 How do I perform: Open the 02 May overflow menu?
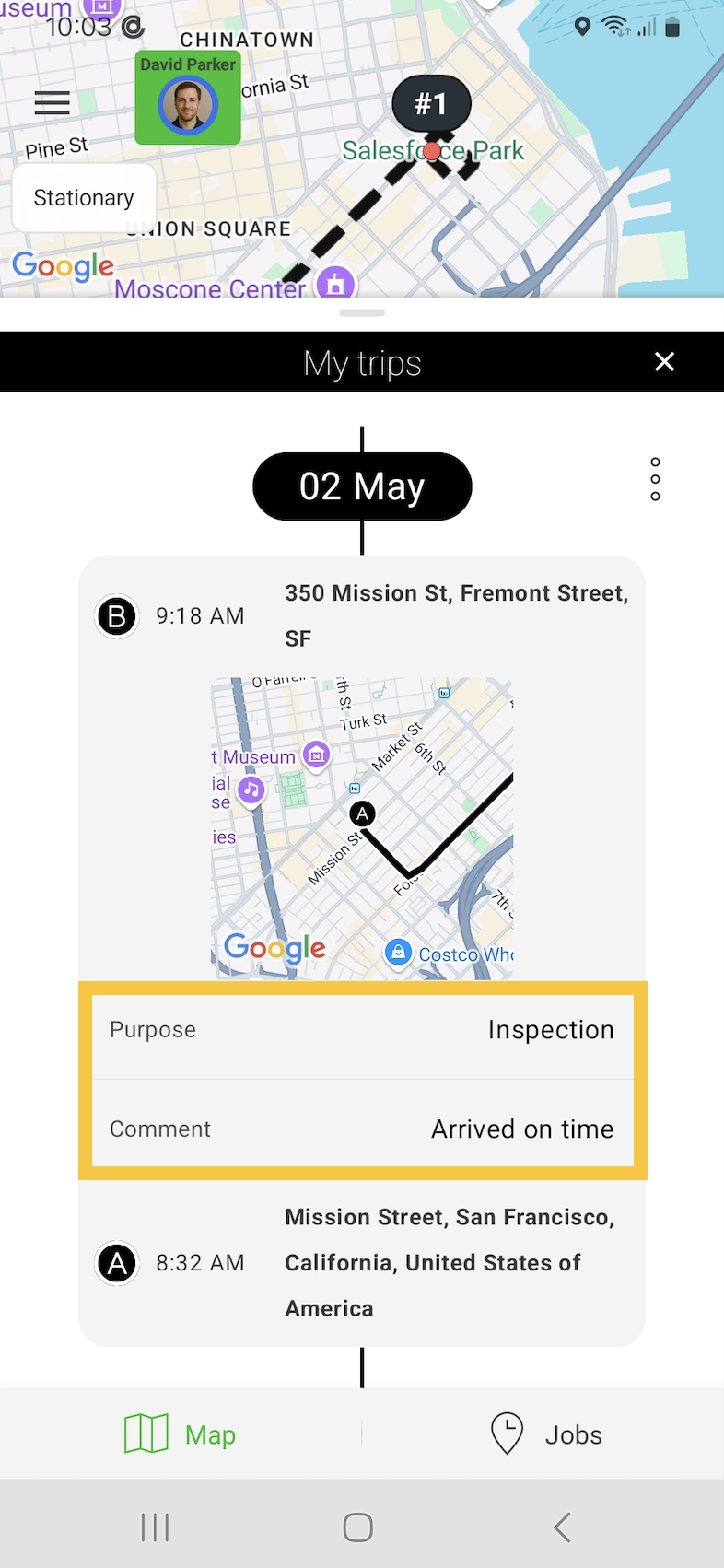click(655, 479)
